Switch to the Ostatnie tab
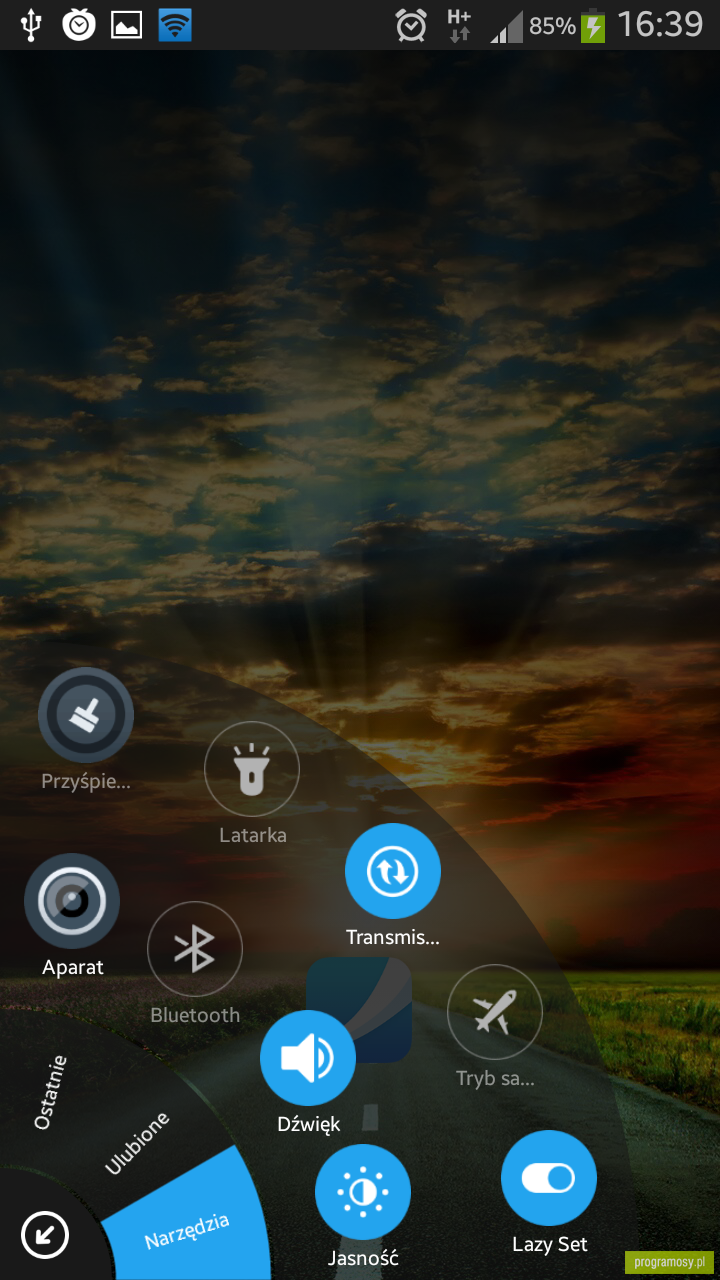The image size is (720, 1280). [50, 1092]
